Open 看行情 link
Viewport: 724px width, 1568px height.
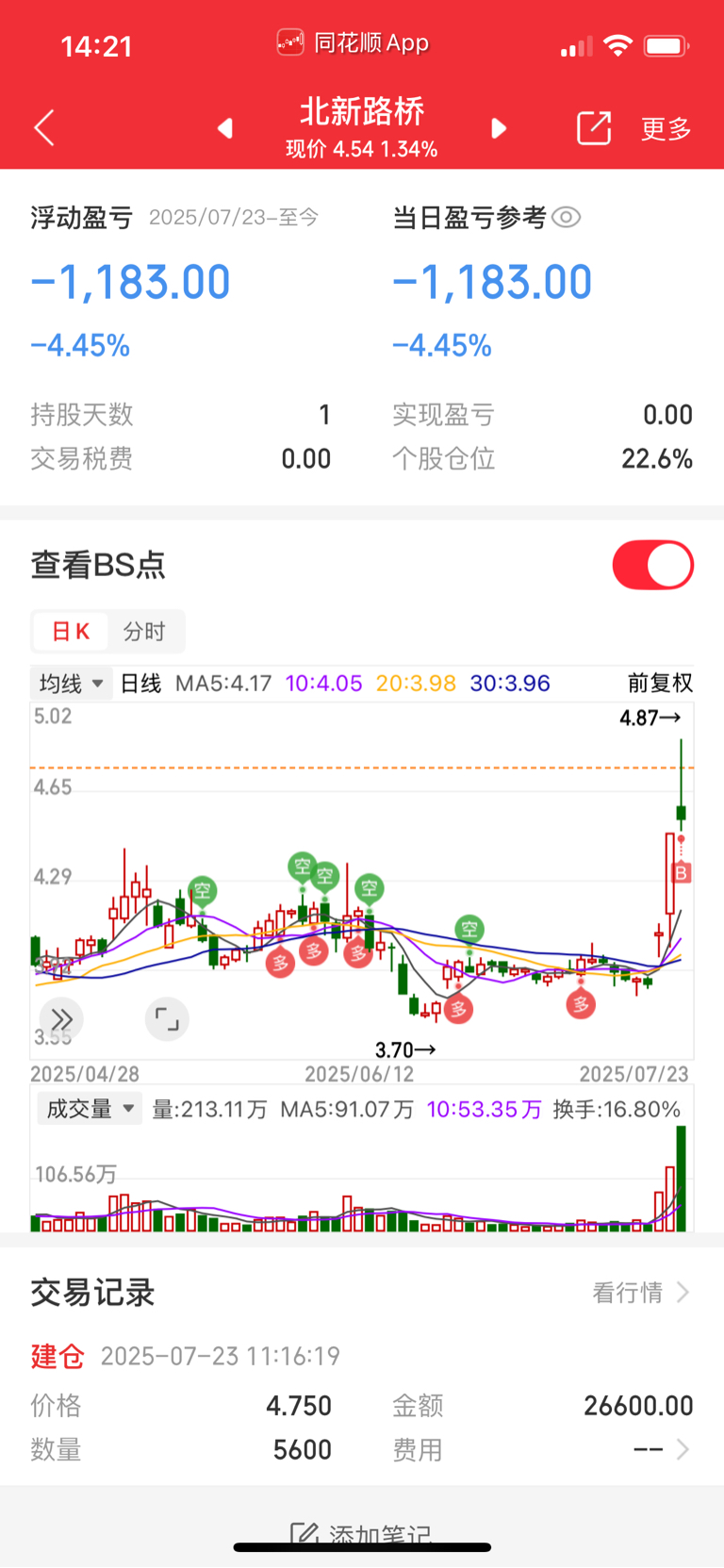coord(641,1292)
